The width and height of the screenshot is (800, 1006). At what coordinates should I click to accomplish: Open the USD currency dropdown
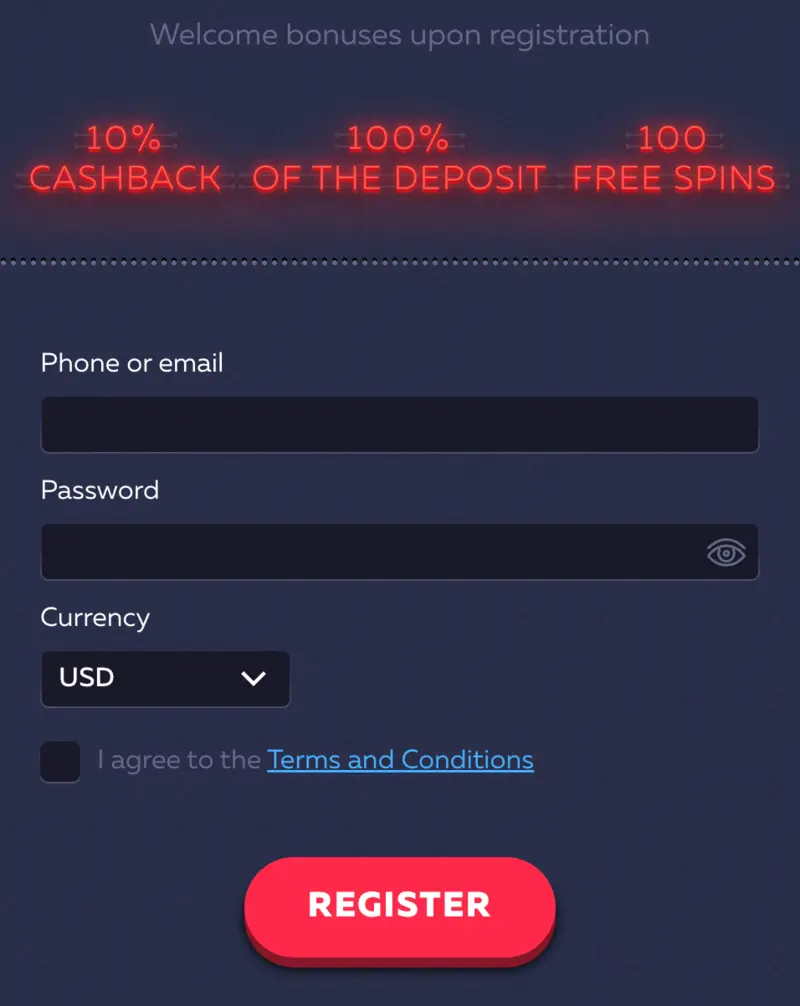165,679
